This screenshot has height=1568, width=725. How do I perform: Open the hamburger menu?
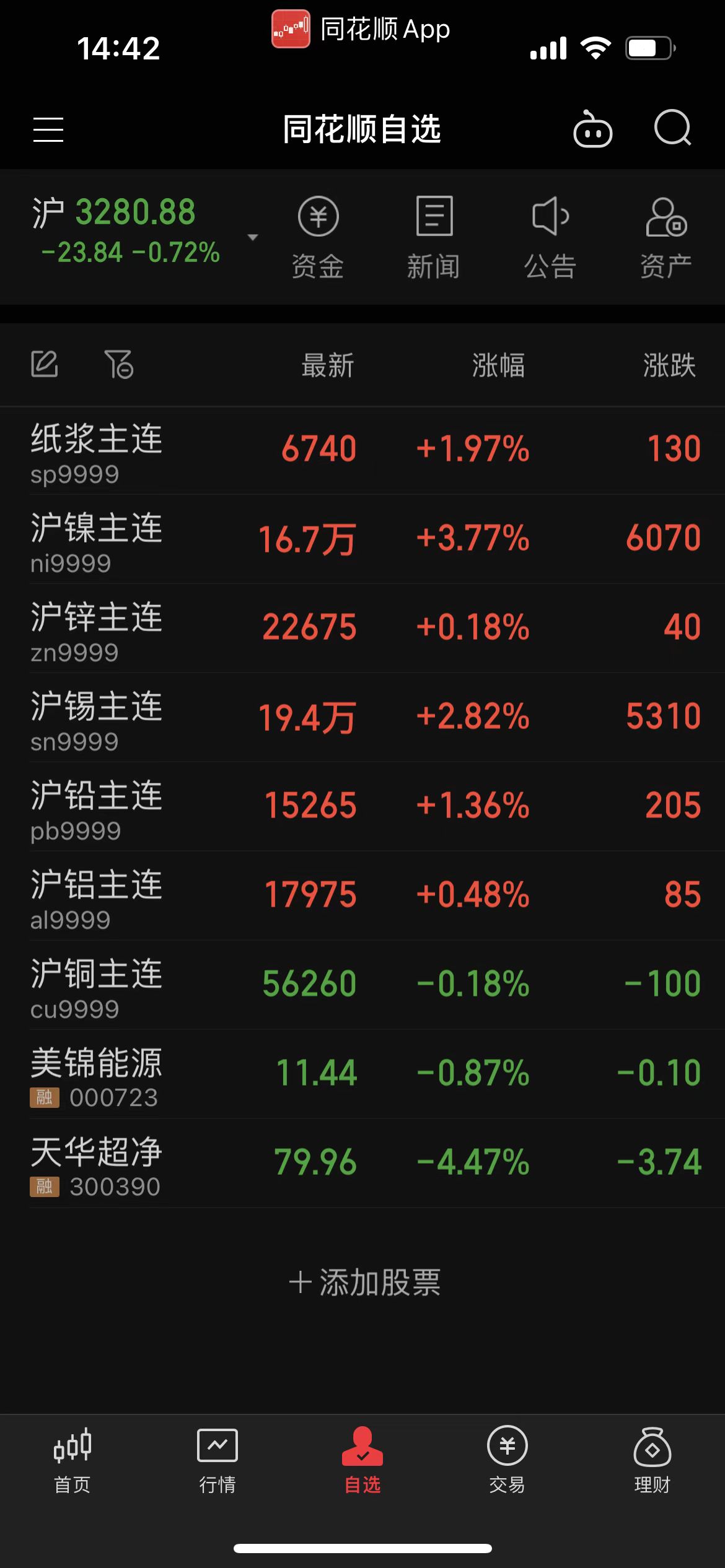(48, 129)
